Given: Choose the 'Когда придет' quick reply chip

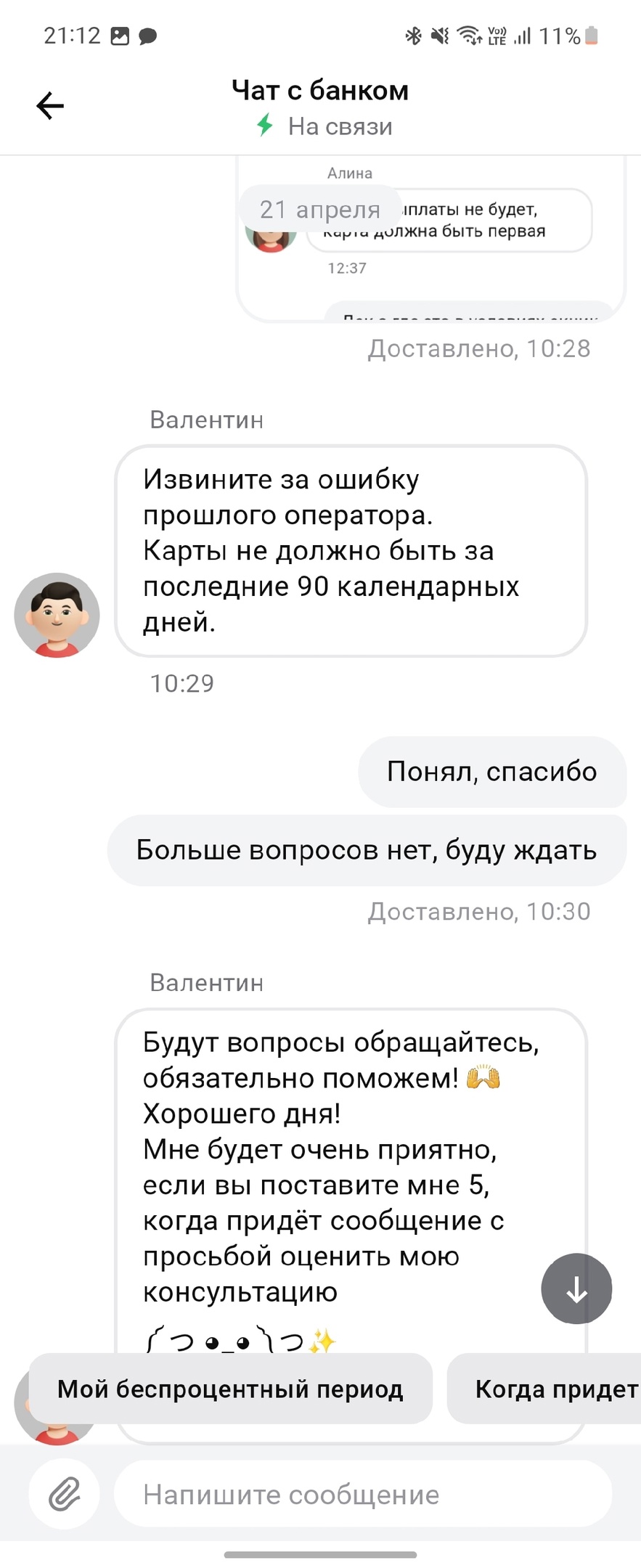Looking at the screenshot, I should point(552,1389).
